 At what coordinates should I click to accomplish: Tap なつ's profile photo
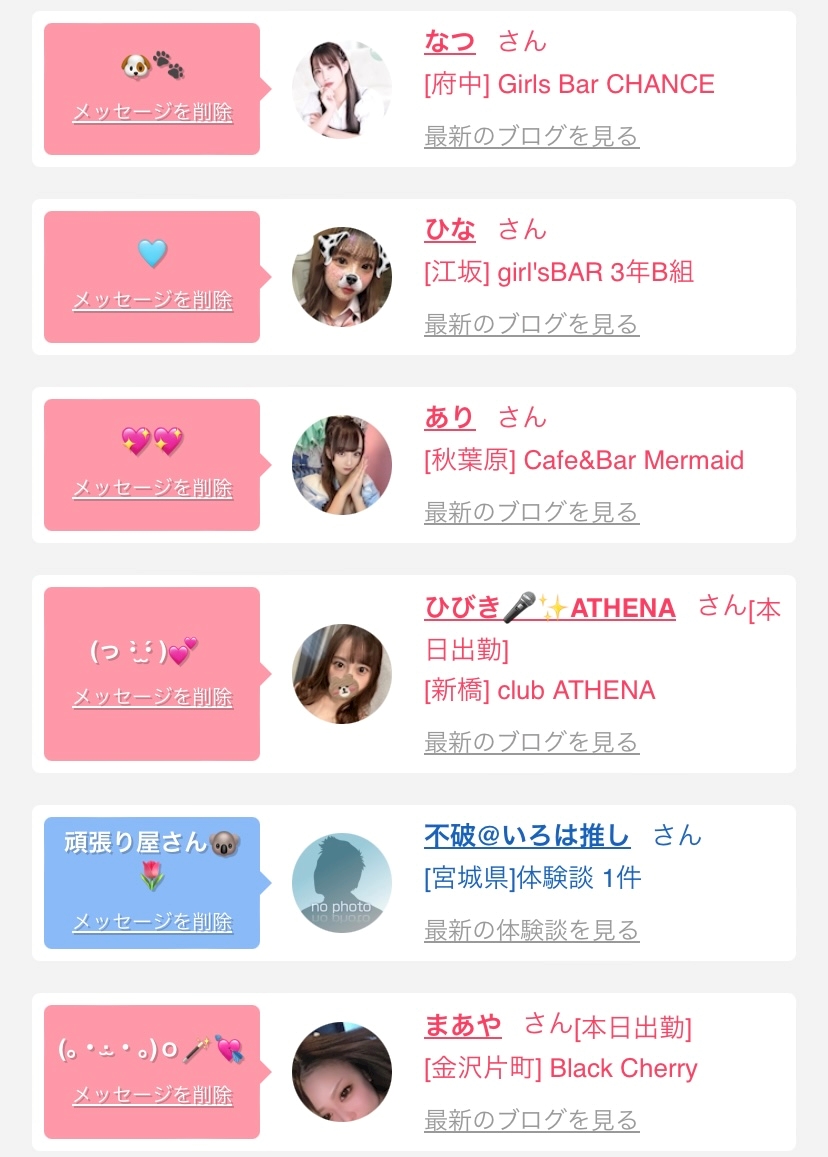342,89
